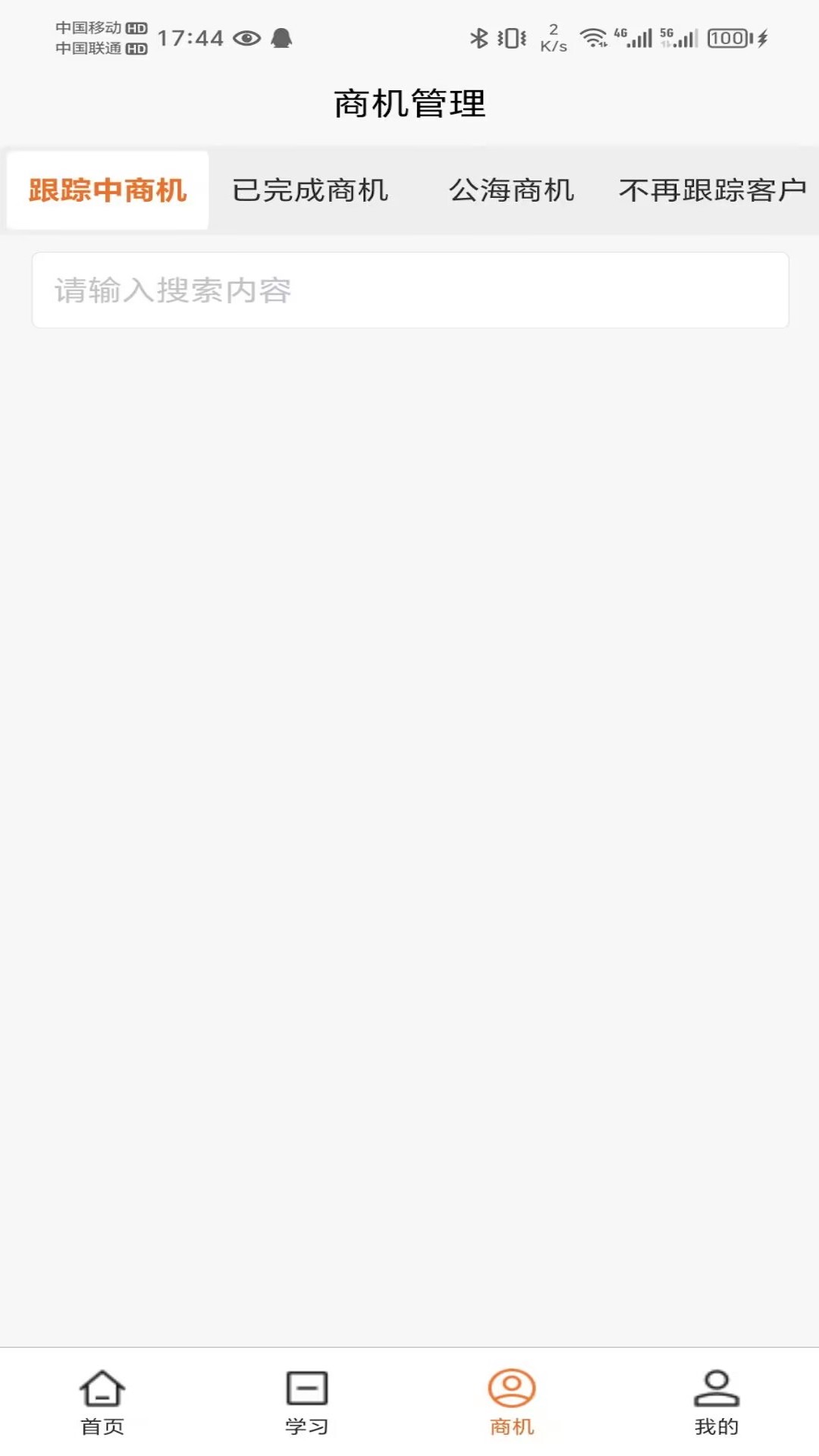Select the 跟踪中商机 tab
Viewport: 819px width, 1456px height.
(108, 190)
